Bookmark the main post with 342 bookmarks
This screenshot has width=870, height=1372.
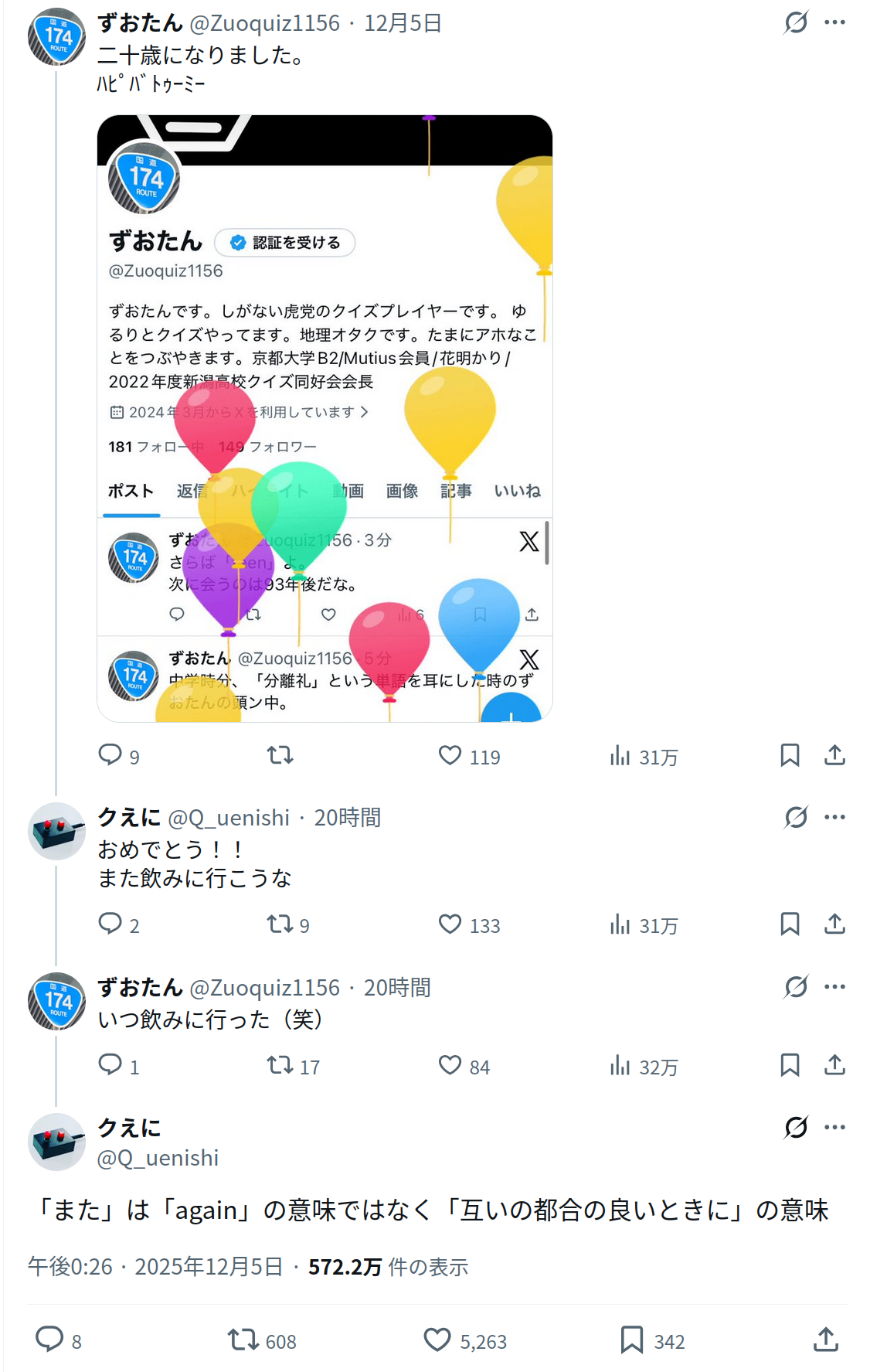(x=631, y=1340)
